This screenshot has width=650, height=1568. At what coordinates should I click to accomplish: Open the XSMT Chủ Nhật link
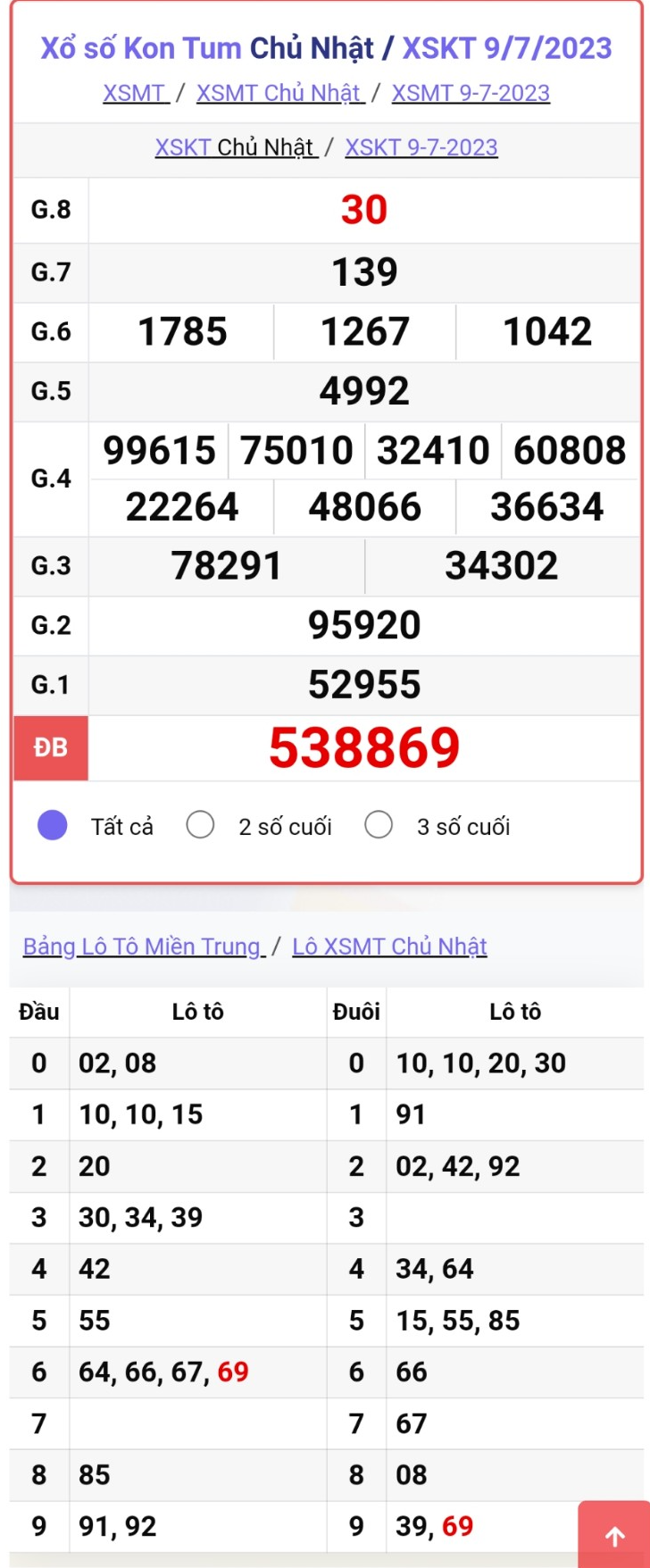[279, 93]
